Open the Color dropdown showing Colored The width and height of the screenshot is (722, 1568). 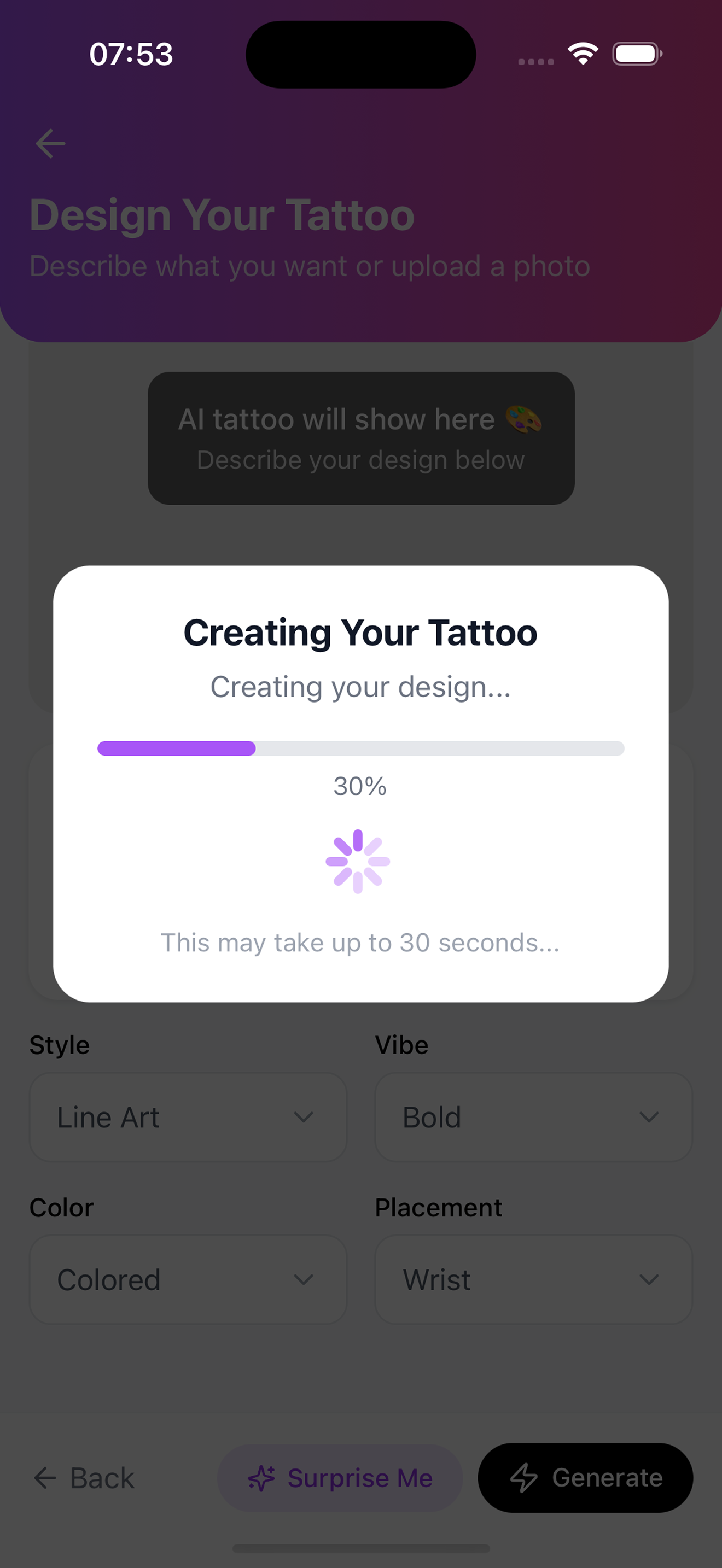pos(188,1279)
